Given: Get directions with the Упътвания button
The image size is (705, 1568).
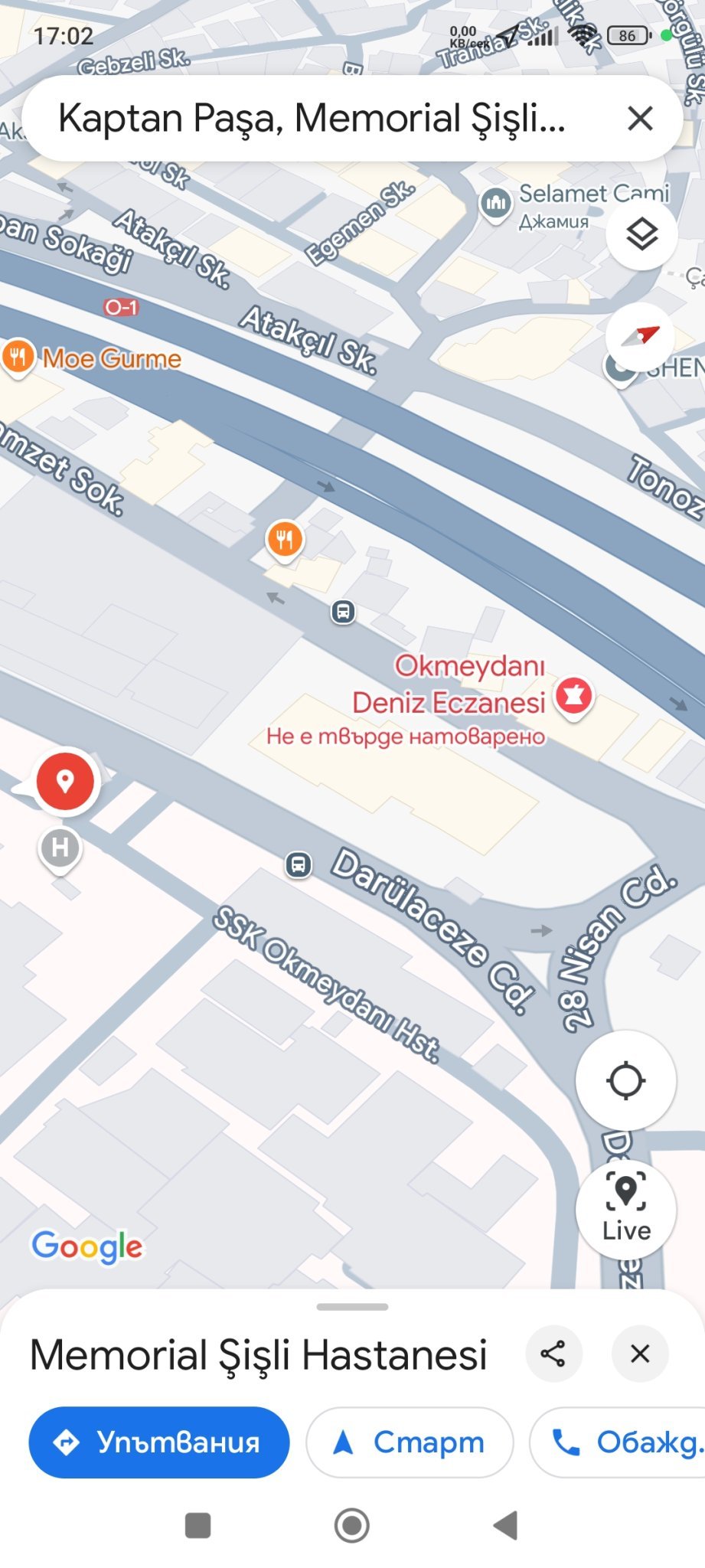Looking at the screenshot, I should click(x=159, y=1442).
